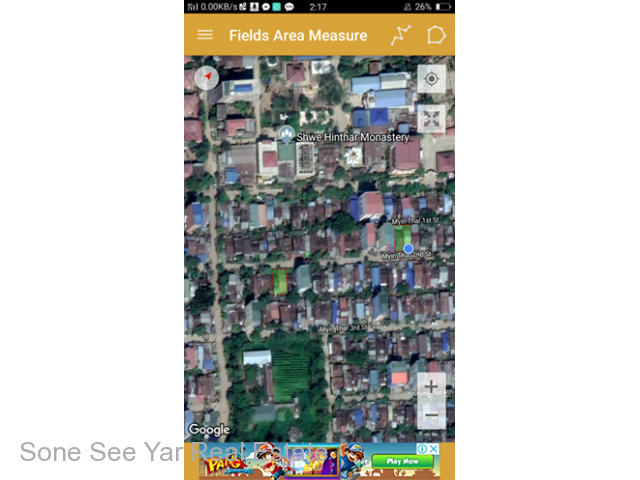Toggle fullscreen map view
This screenshot has width=640, height=480.
coord(431,119)
